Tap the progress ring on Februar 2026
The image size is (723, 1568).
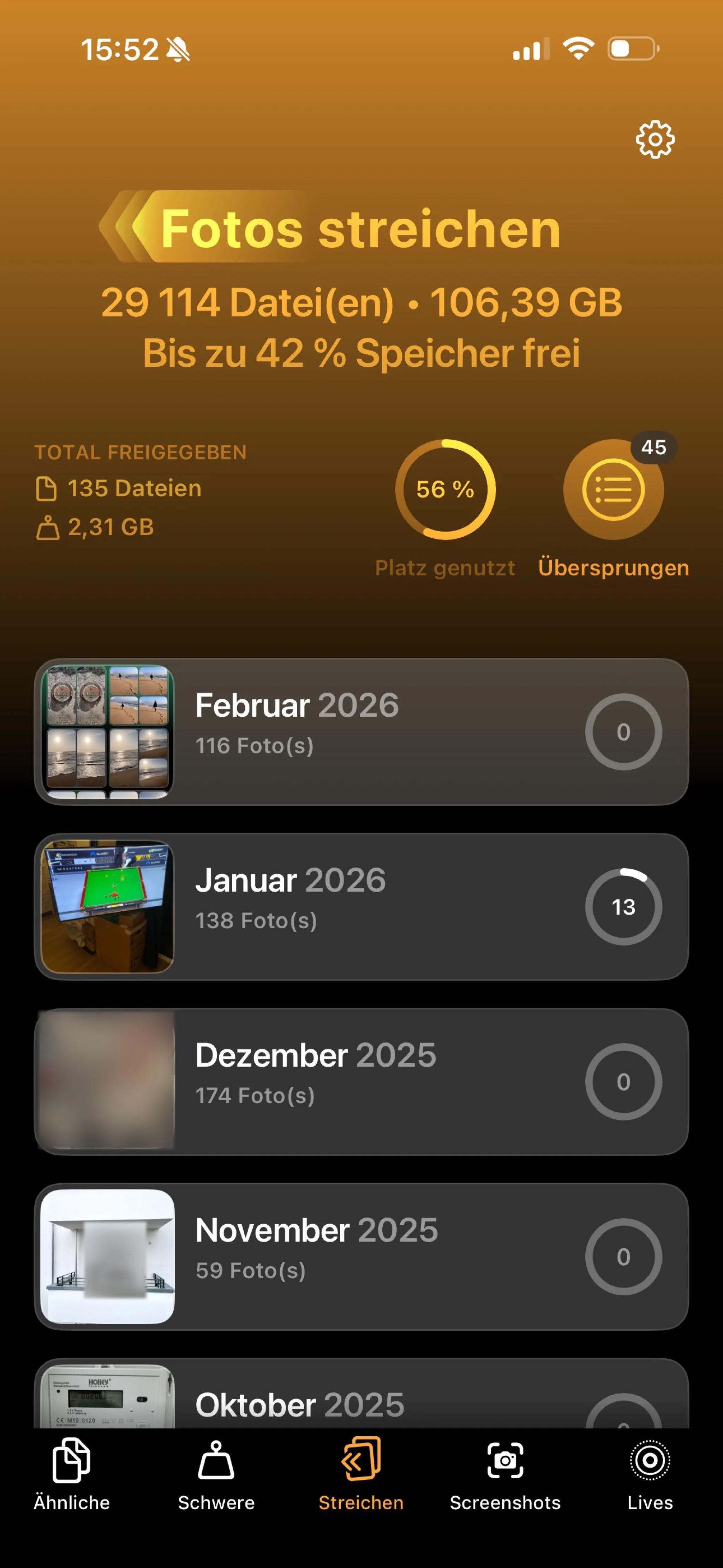624,732
